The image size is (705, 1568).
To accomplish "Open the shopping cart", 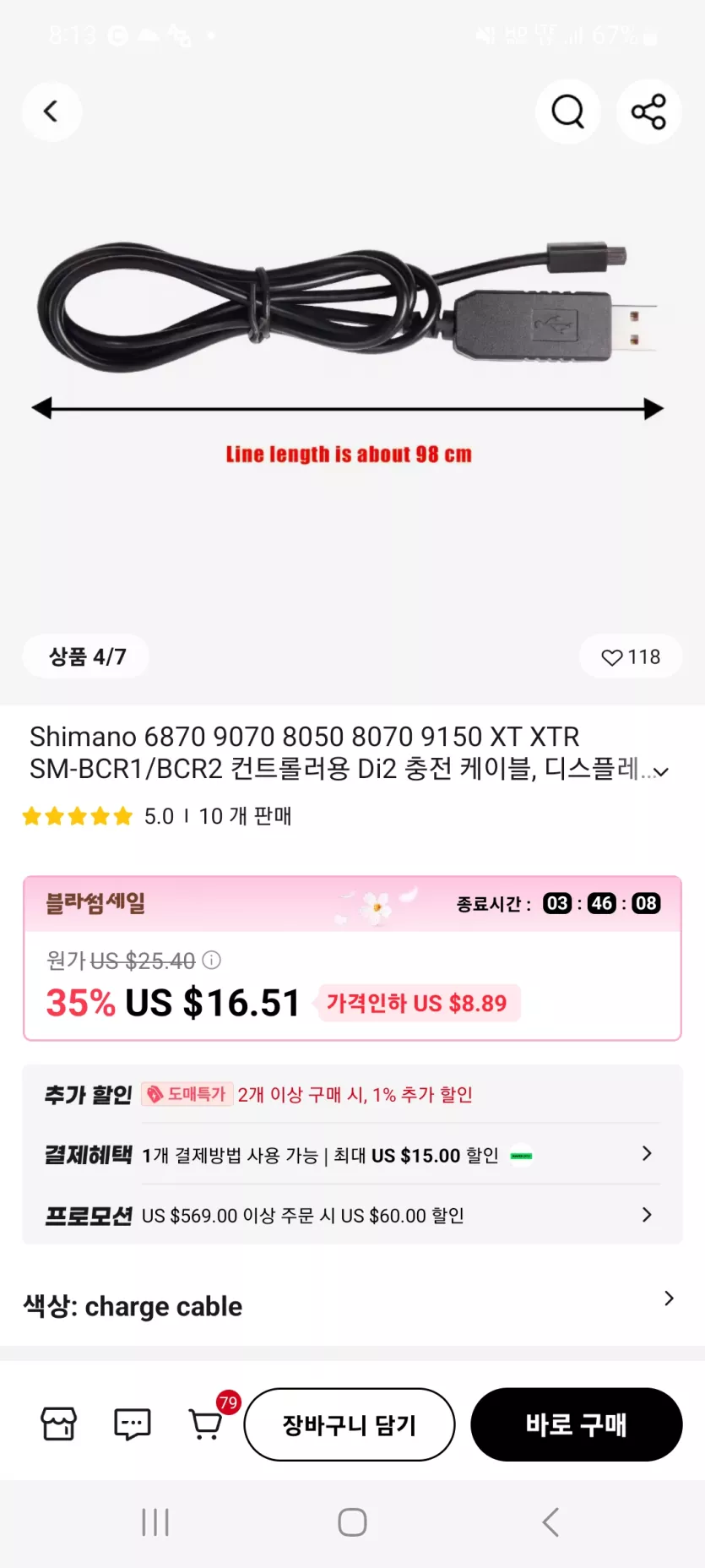I will pos(206,1424).
